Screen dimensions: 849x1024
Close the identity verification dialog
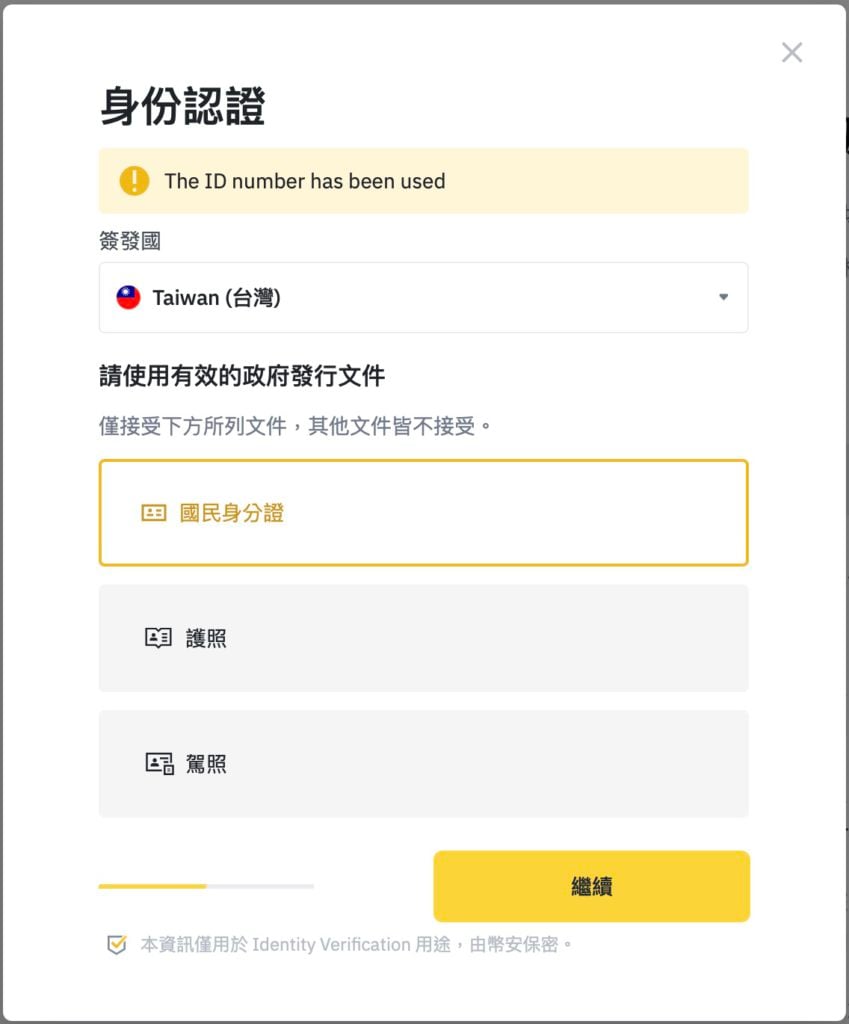pyautogui.click(x=792, y=53)
